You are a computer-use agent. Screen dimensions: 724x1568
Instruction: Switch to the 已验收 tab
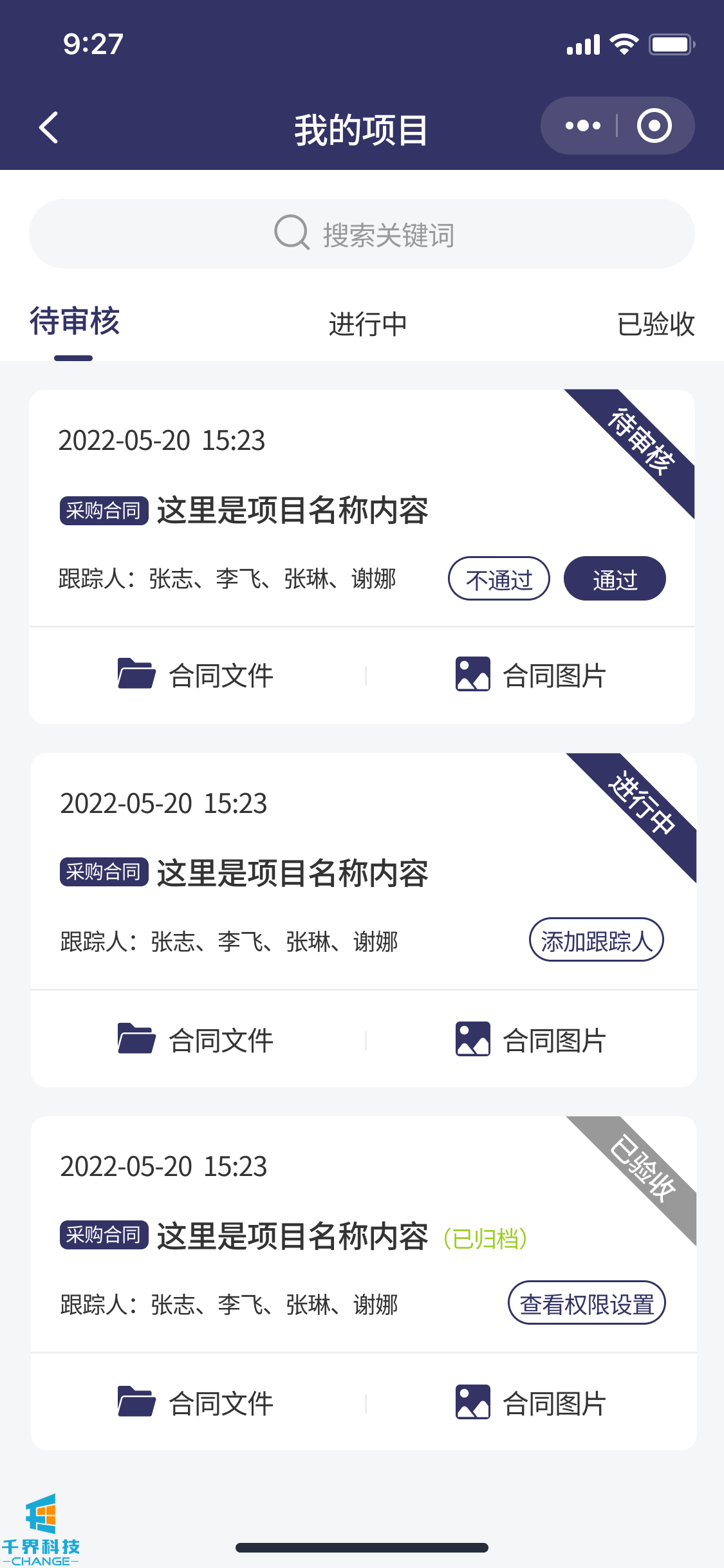coord(655,324)
